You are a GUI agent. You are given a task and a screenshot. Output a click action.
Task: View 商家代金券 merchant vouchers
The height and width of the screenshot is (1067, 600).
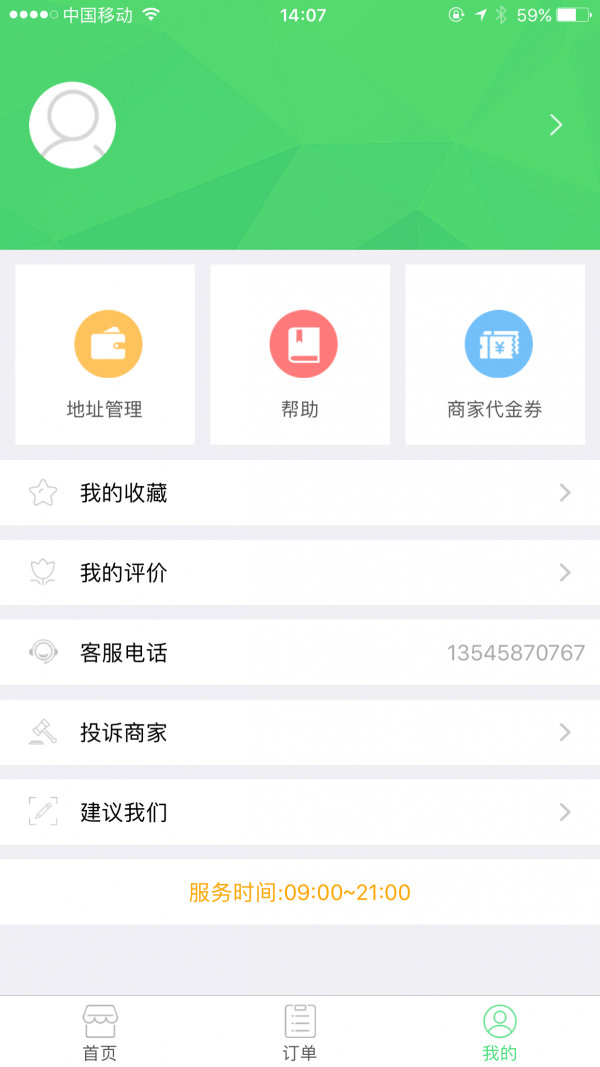(495, 355)
